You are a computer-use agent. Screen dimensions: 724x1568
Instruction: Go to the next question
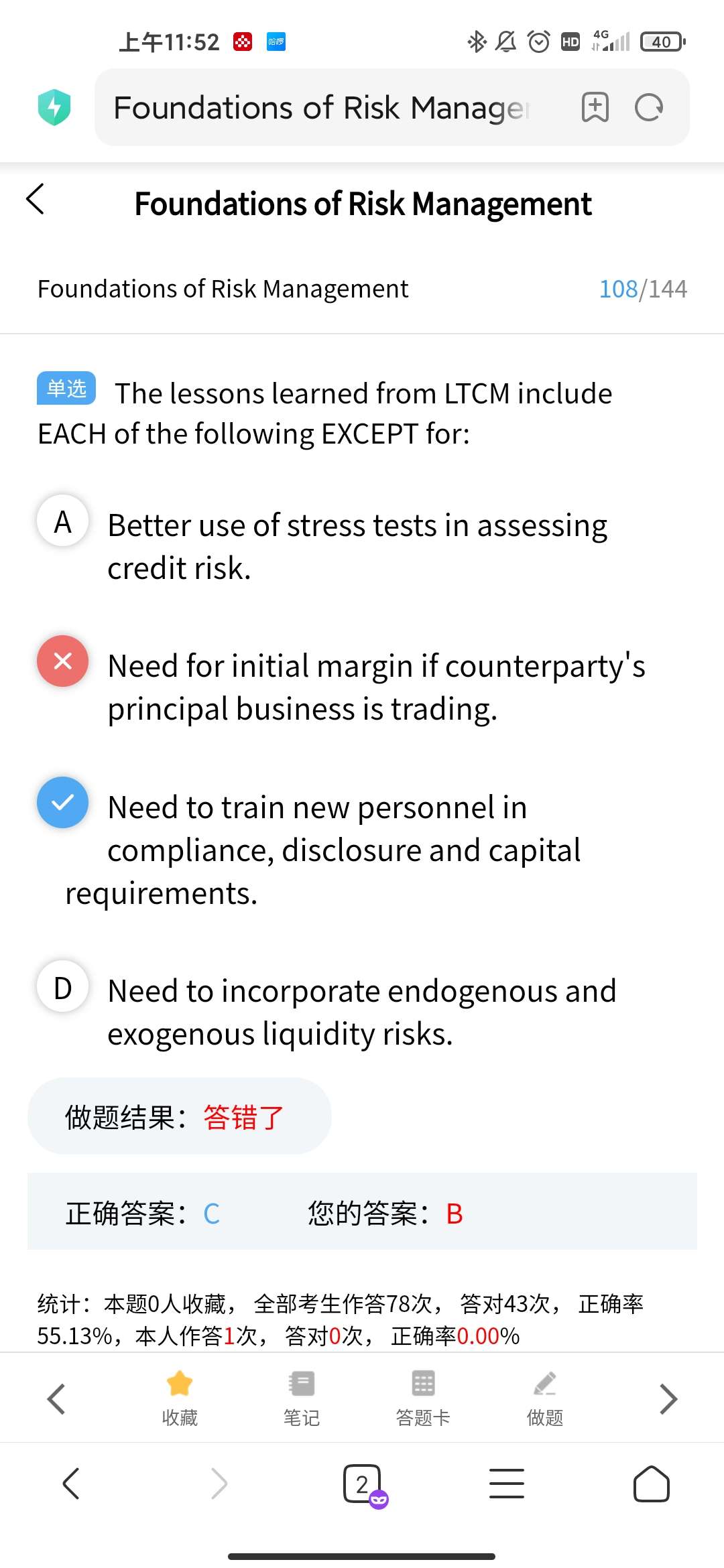point(668,1399)
